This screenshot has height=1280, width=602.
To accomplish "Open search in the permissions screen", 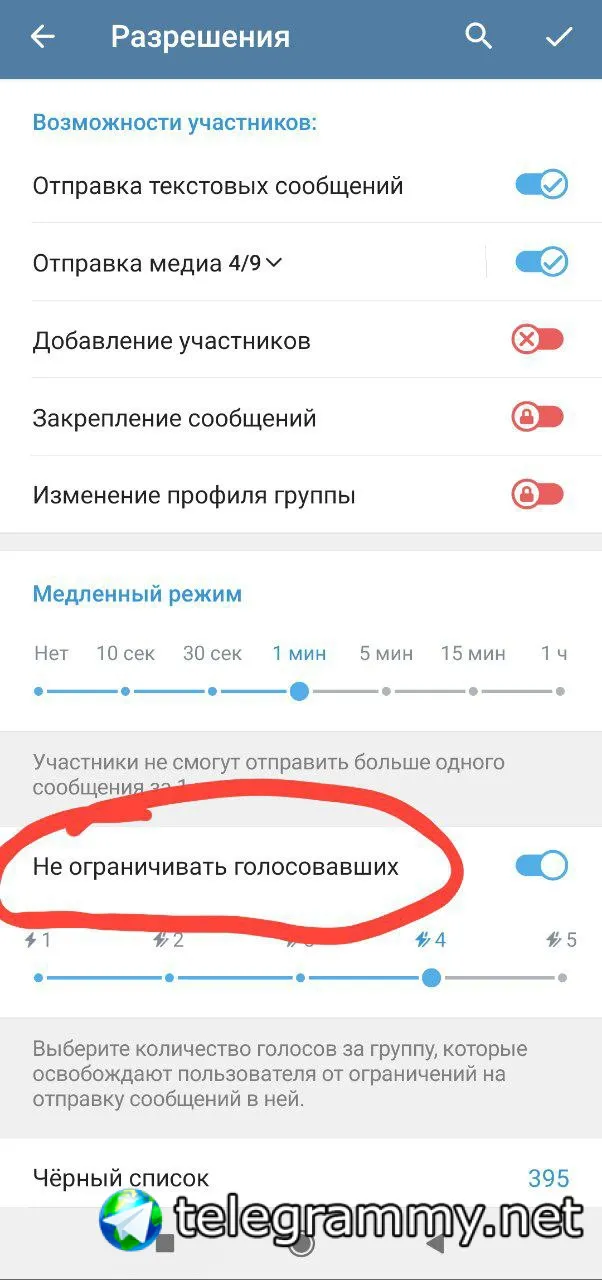I will click(x=479, y=37).
